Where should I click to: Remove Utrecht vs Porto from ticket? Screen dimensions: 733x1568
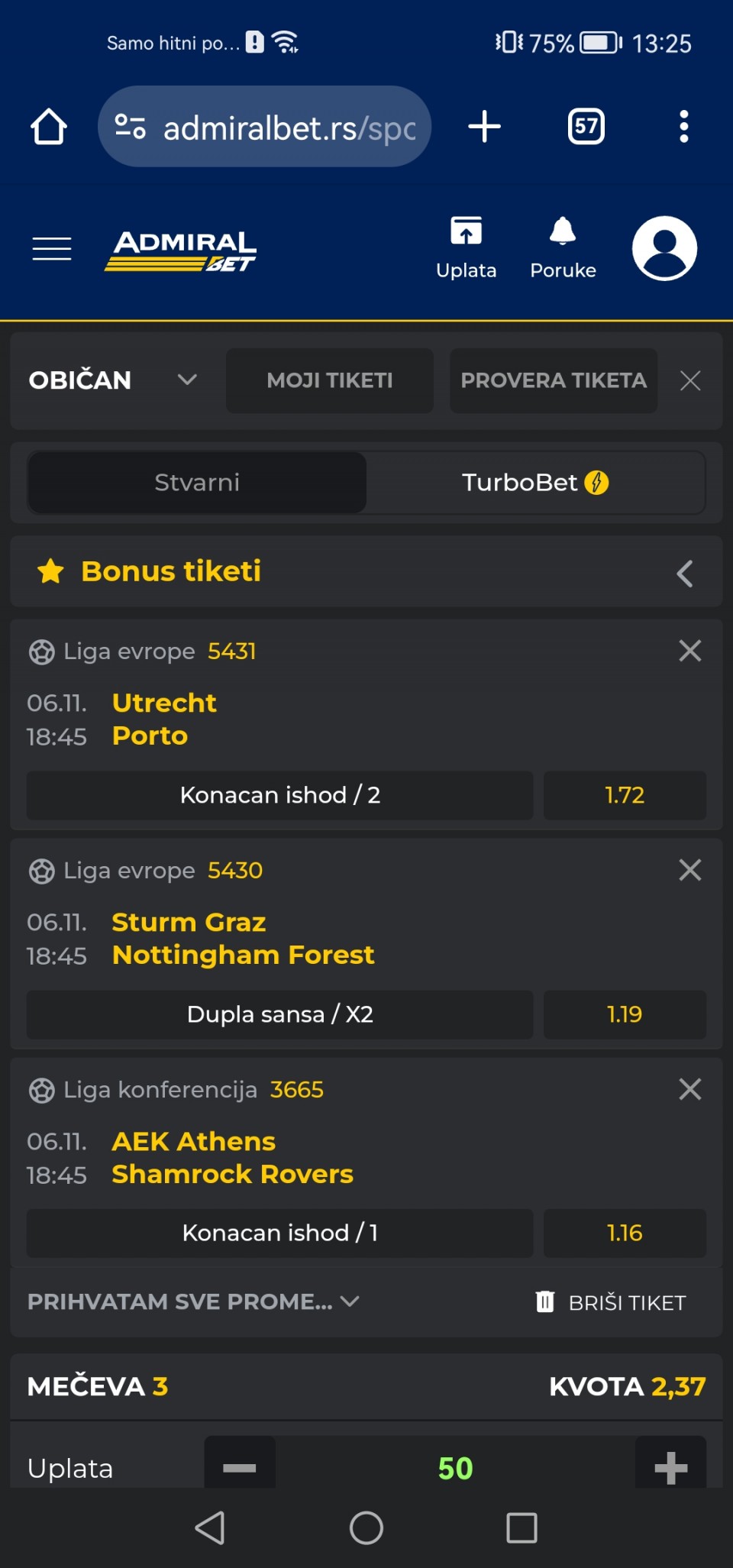click(690, 651)
